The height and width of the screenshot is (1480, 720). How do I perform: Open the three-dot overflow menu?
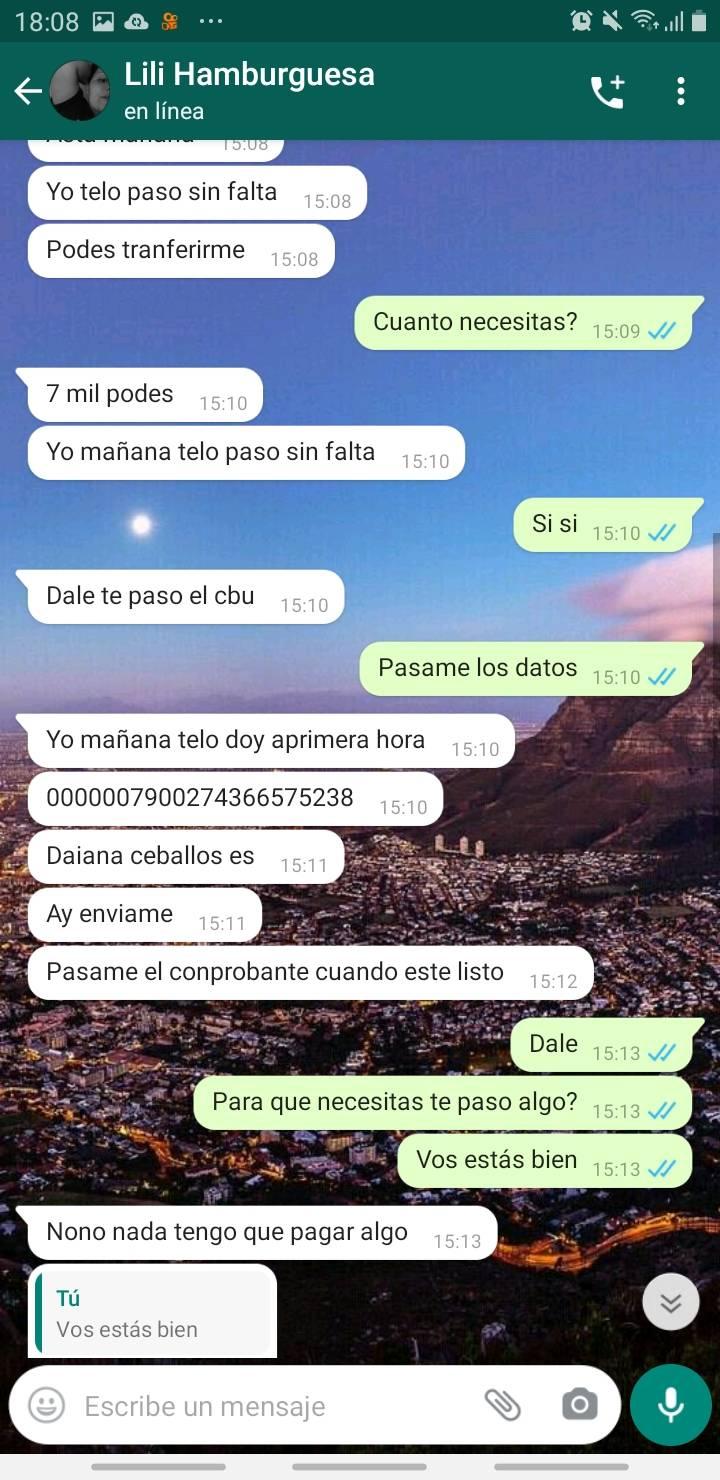[x=681, y=92]
